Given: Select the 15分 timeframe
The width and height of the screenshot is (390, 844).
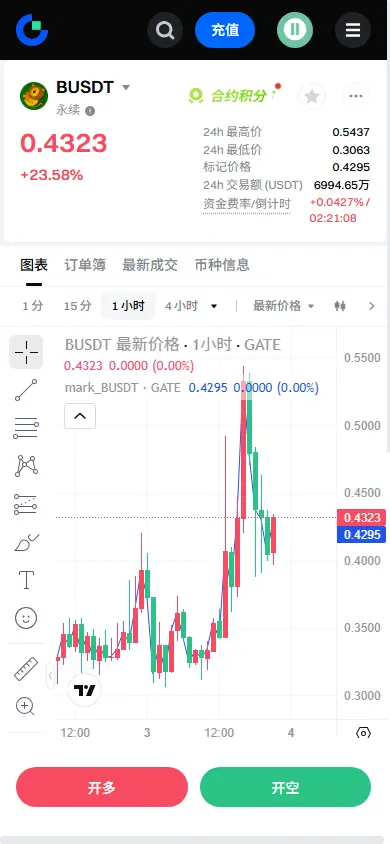Looking at the screenshot, I should coord(77,306).
